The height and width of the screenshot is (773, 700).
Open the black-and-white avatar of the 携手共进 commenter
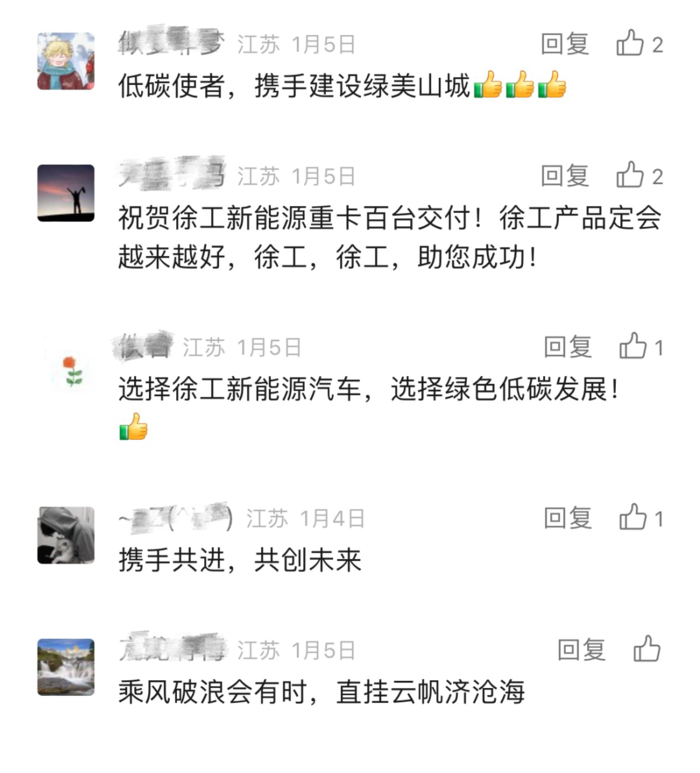[66, 535]
